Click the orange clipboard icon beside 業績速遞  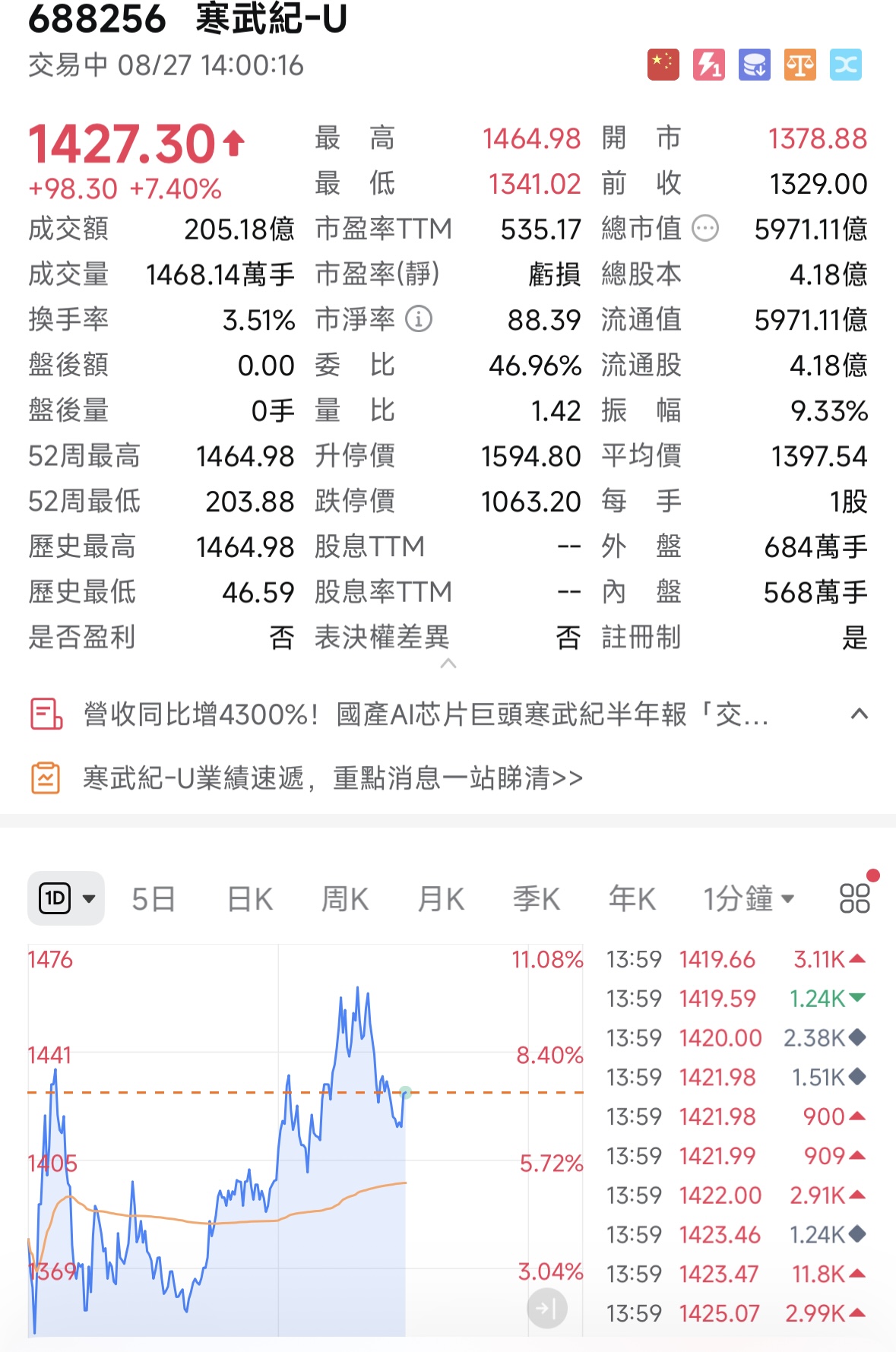click(x=44, y=777)
